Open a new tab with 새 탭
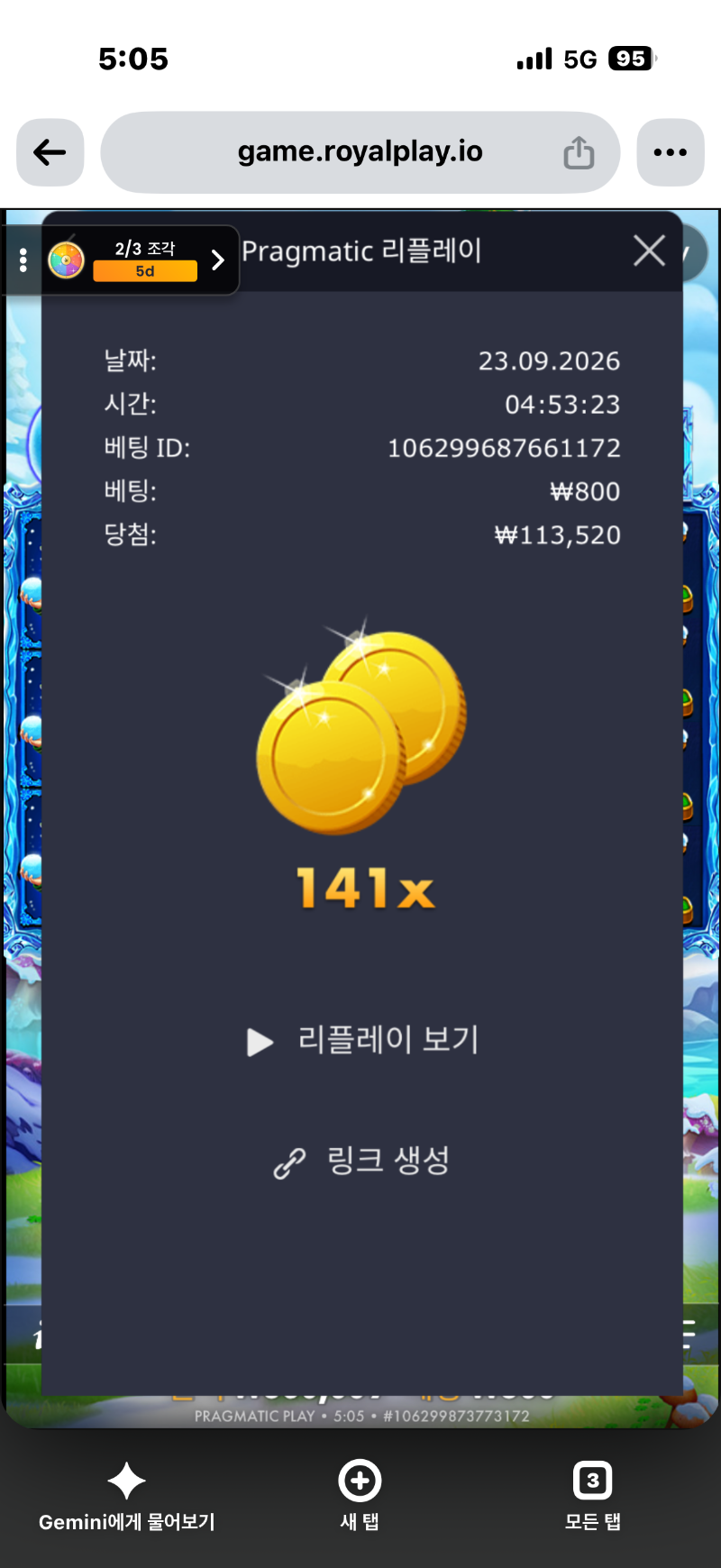Viewport: 721px width, 1568px height. click(x=360, y=1496)
